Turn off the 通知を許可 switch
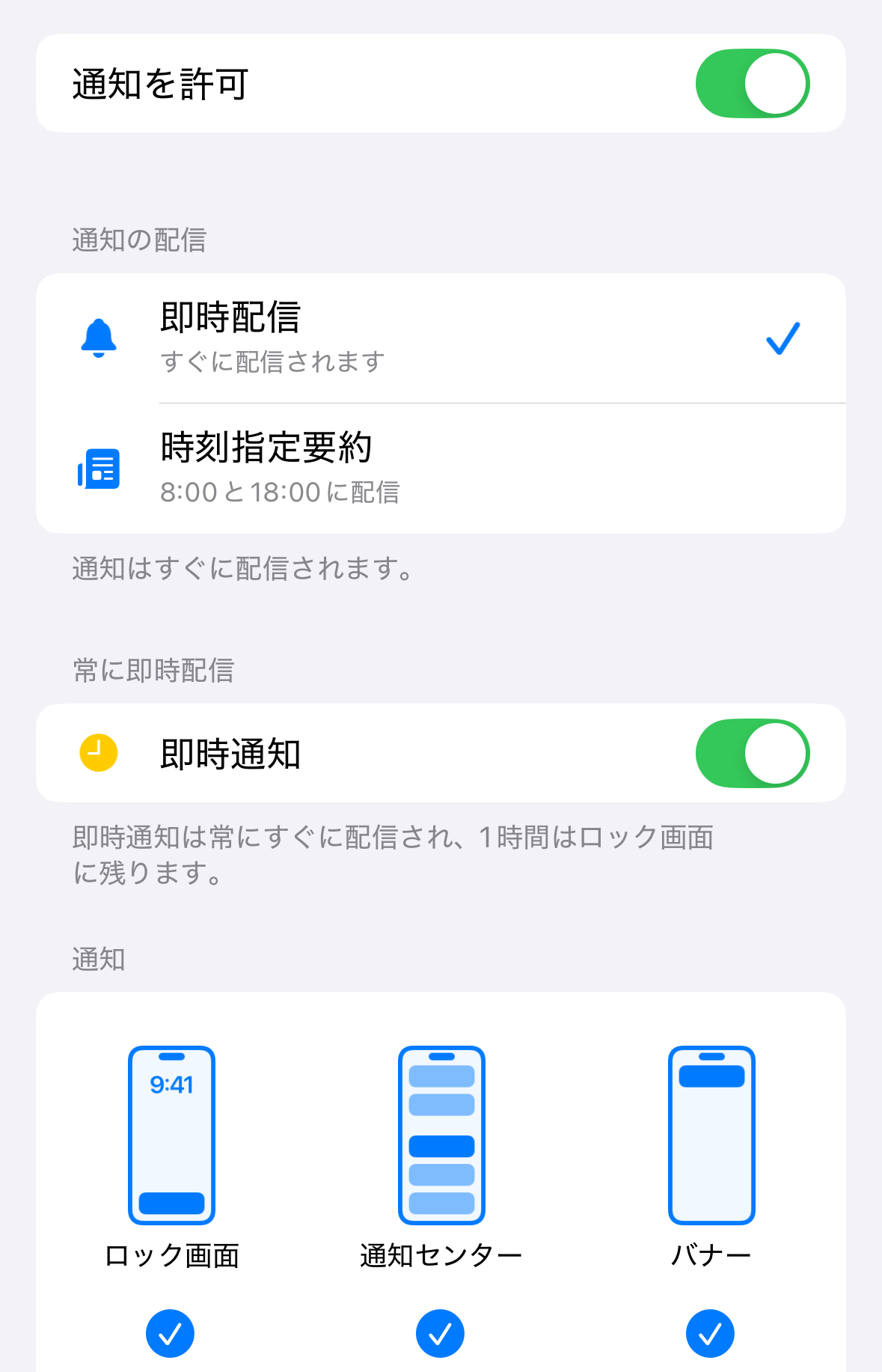This screenshot has height=1372, width=882. (752, 84)
